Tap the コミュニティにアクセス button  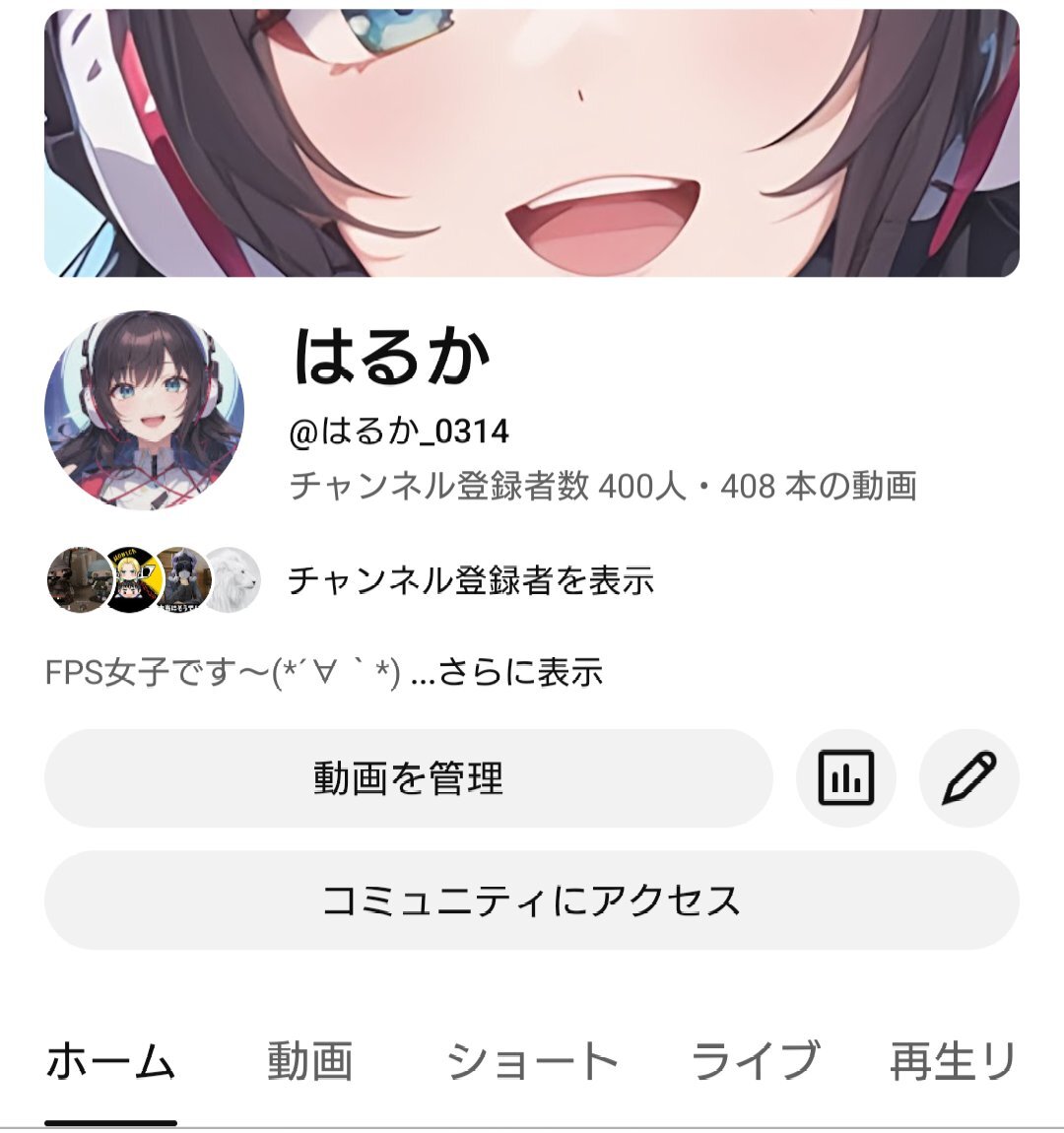point(531,900)
